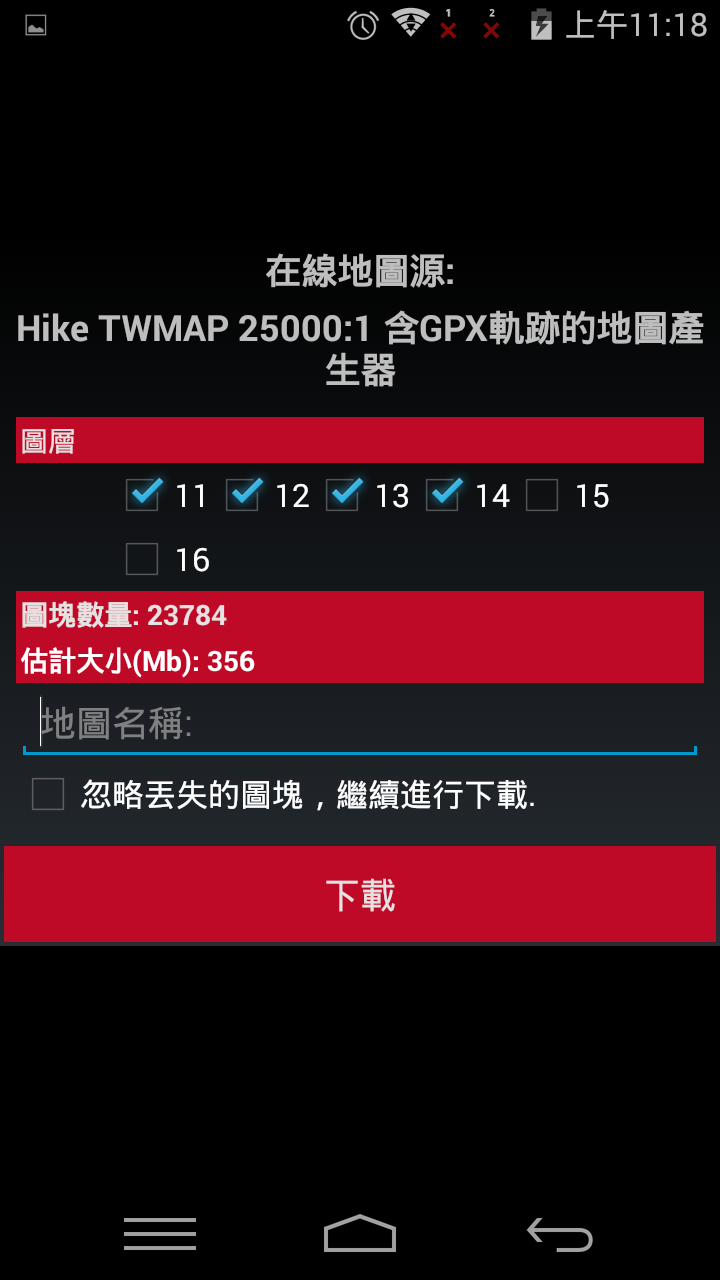Focus the 地圖名稱 text field
Screen dimensions: 720x1280
coord(360,724)
